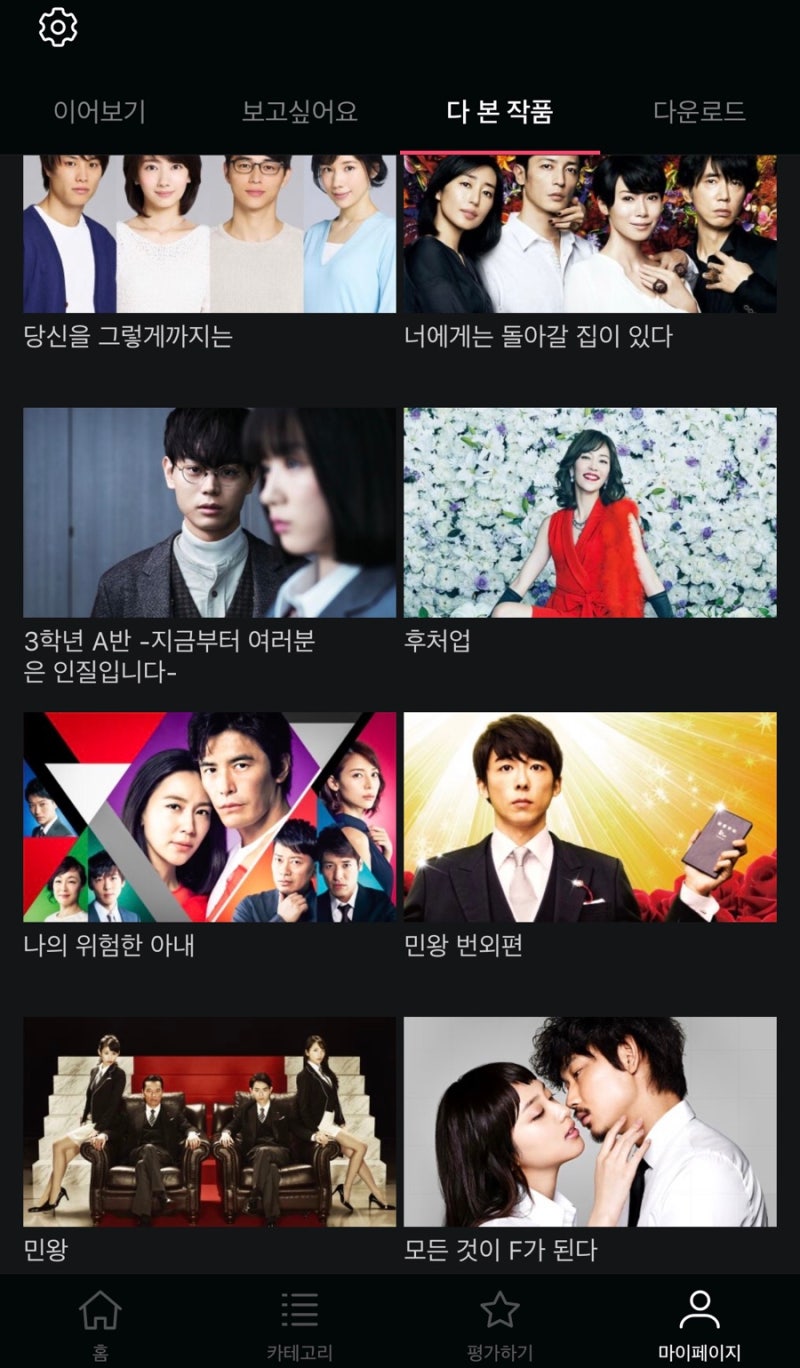Open the settings gear icon
This screenshot has height=1368, width=800.
coord(58,27)
